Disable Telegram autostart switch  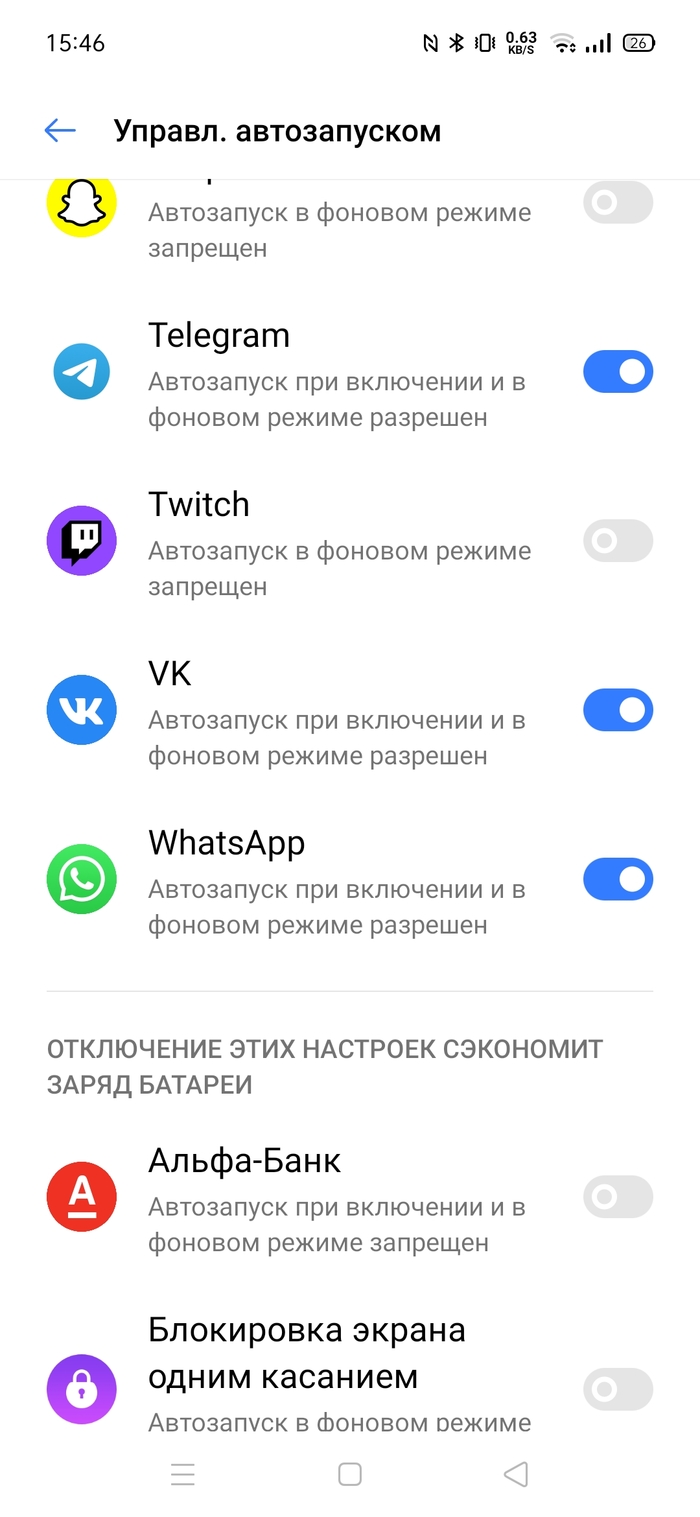pos(617,372)
